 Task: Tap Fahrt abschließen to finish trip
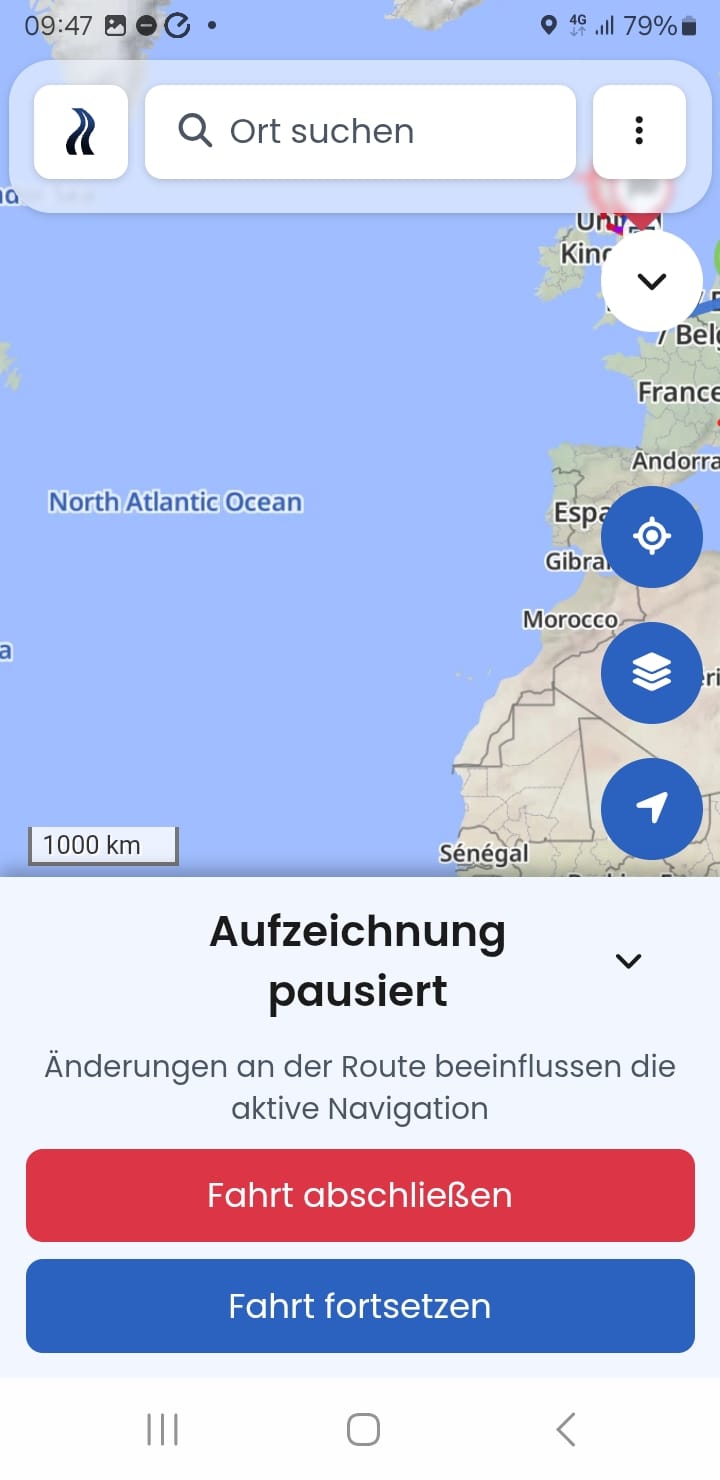tap(360, 1195)
